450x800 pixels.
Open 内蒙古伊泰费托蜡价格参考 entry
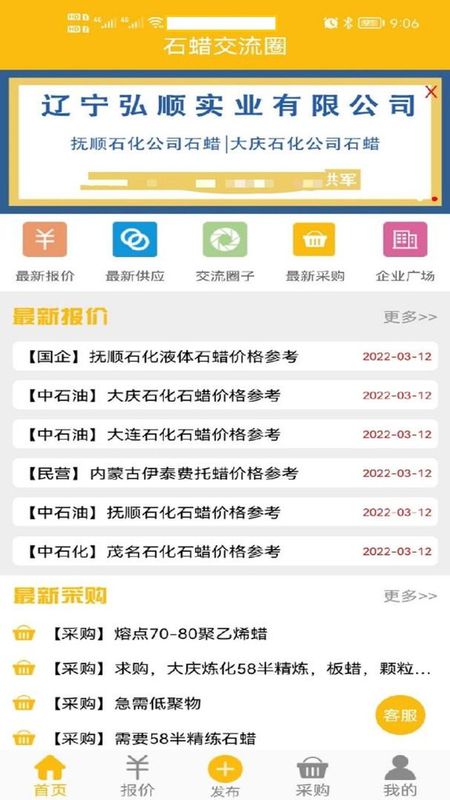point(225,473)
